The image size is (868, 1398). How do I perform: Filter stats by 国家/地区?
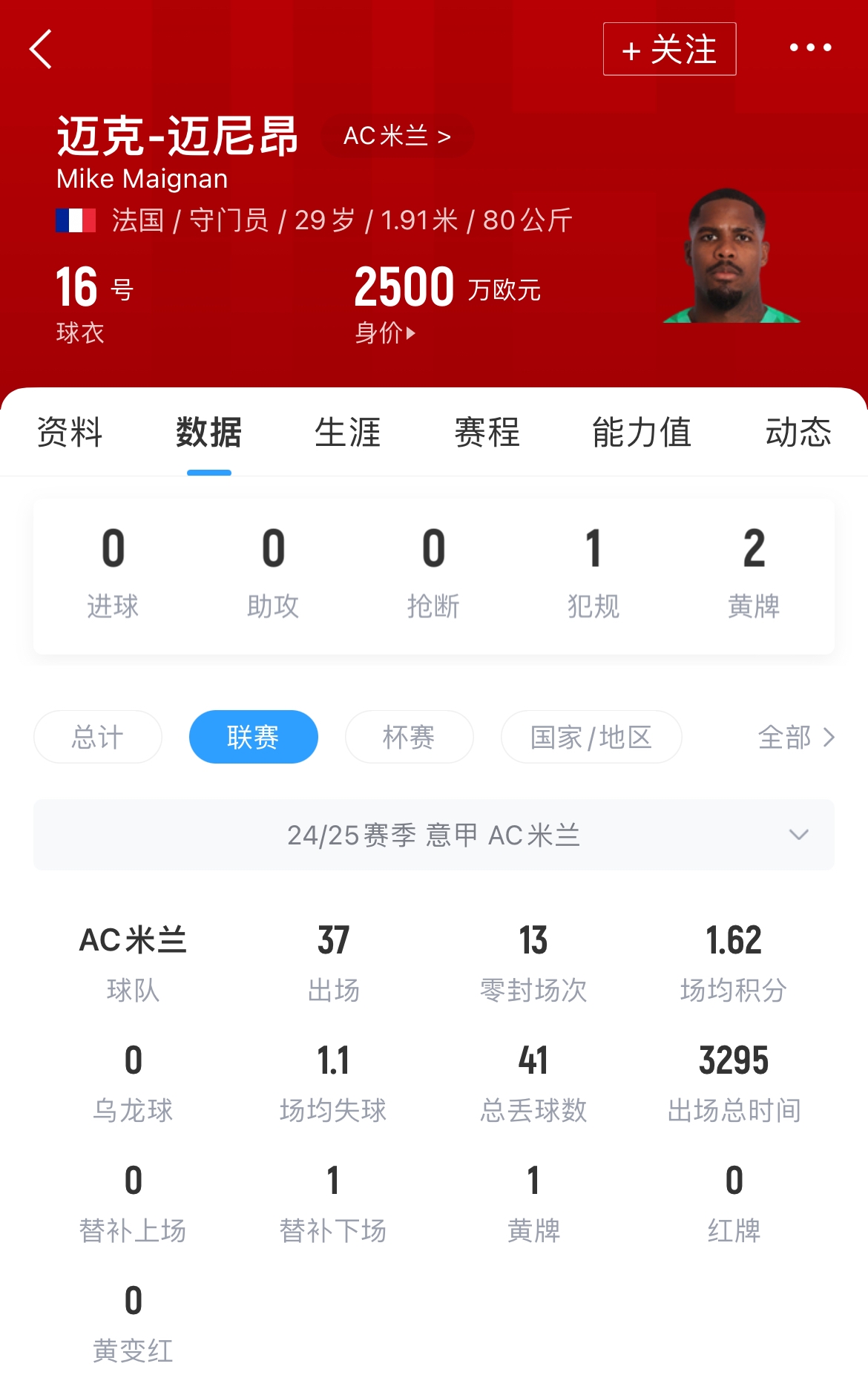tap(591, 737)
